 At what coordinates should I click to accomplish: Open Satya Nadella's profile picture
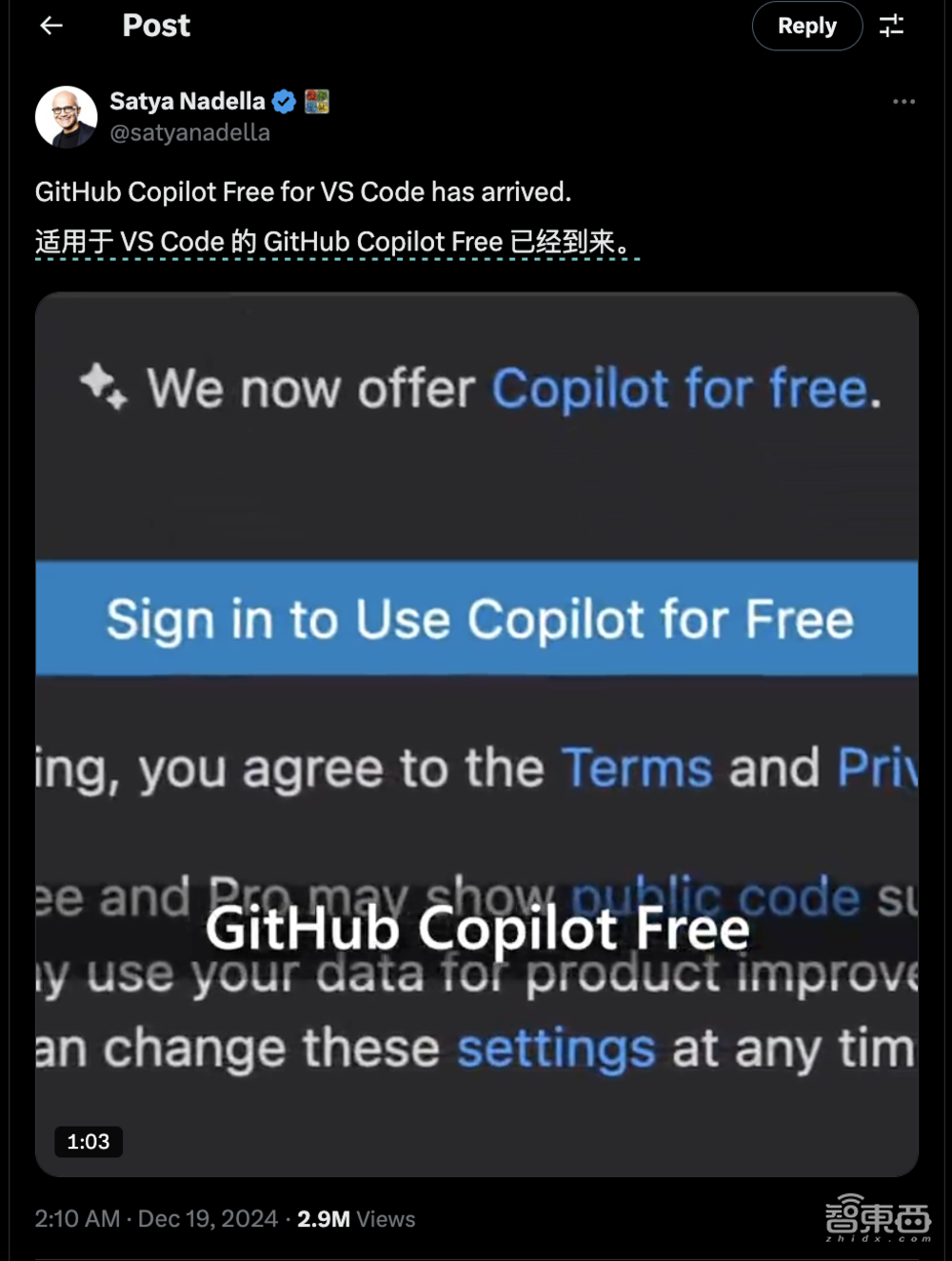(x=66, y=117)
